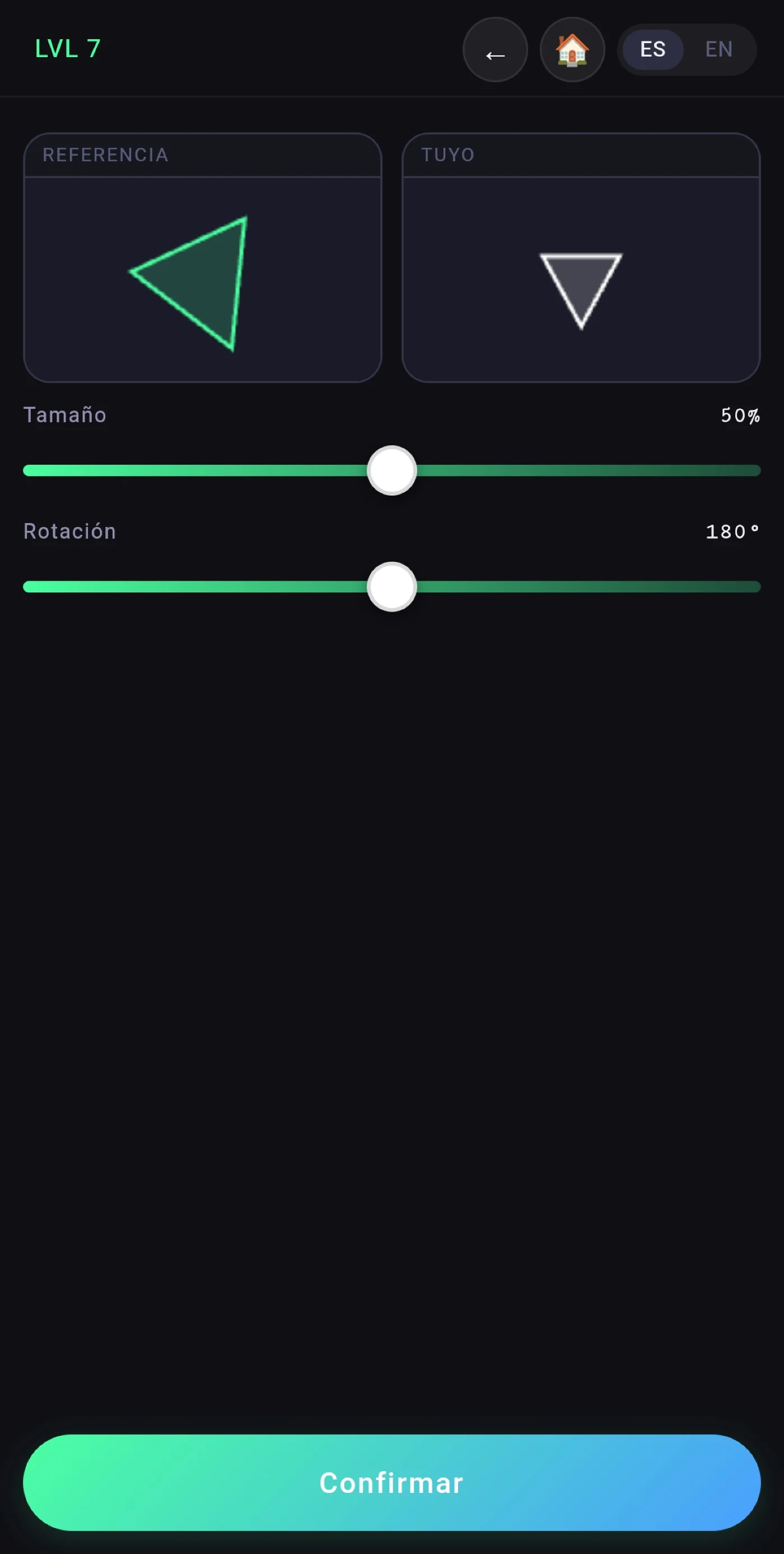Switch language to EN
This screenshot has width=784, height=1554.
(x=719, y=49)
